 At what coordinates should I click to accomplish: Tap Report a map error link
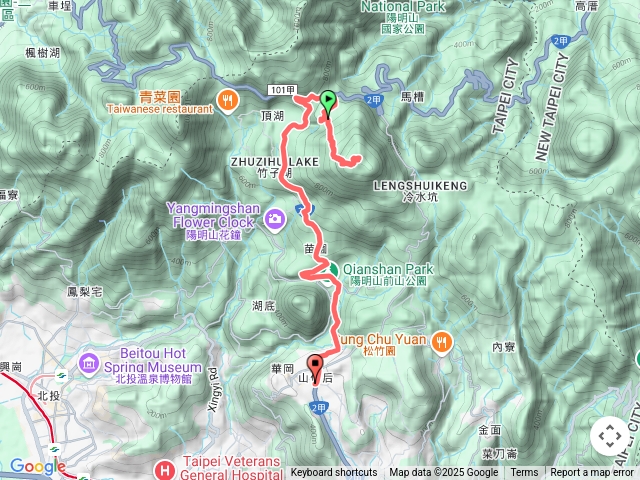click(x=592, y=473)
